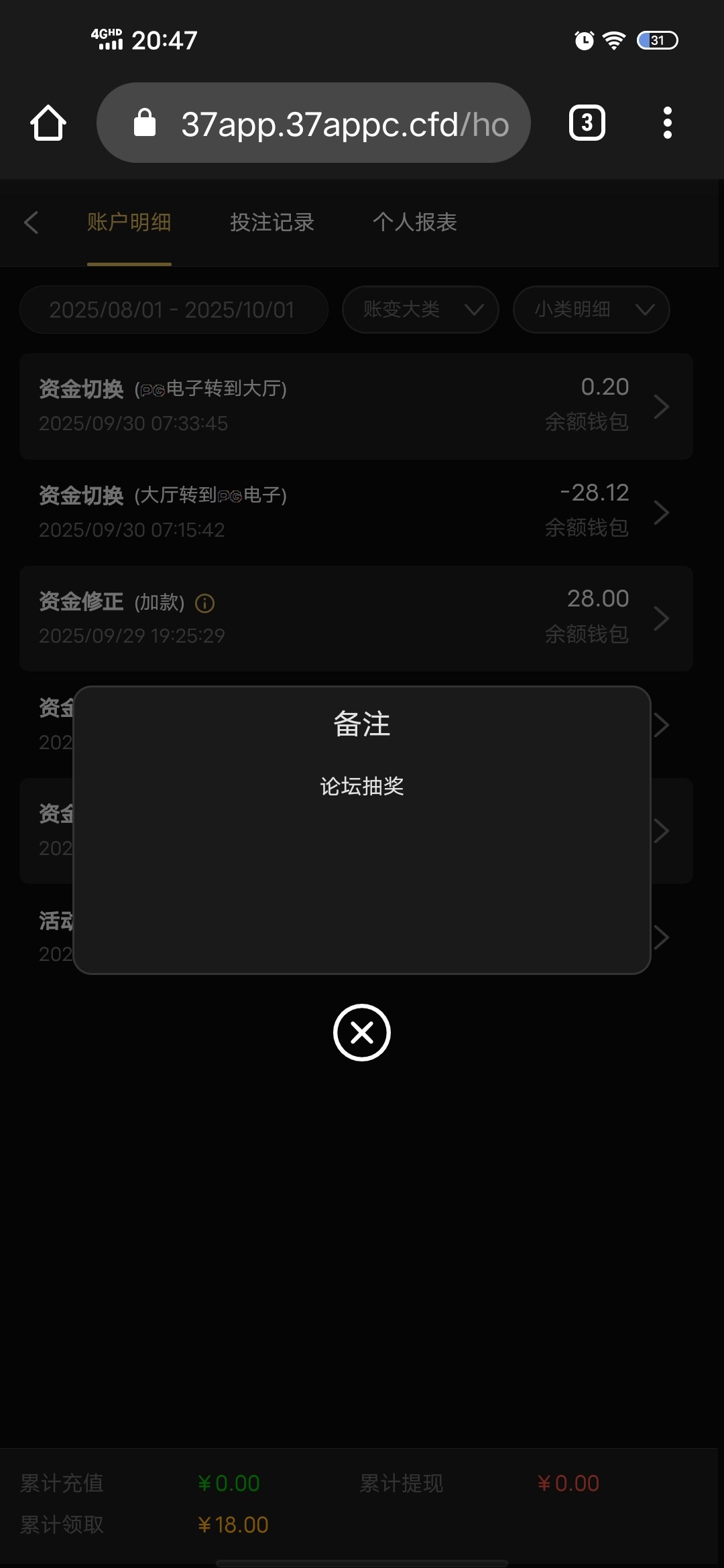Image resolution: width=724 pixels, height=1568 pixels.
Task: Expand the 小类明细 dropdown
Action: tap(591, 310)
